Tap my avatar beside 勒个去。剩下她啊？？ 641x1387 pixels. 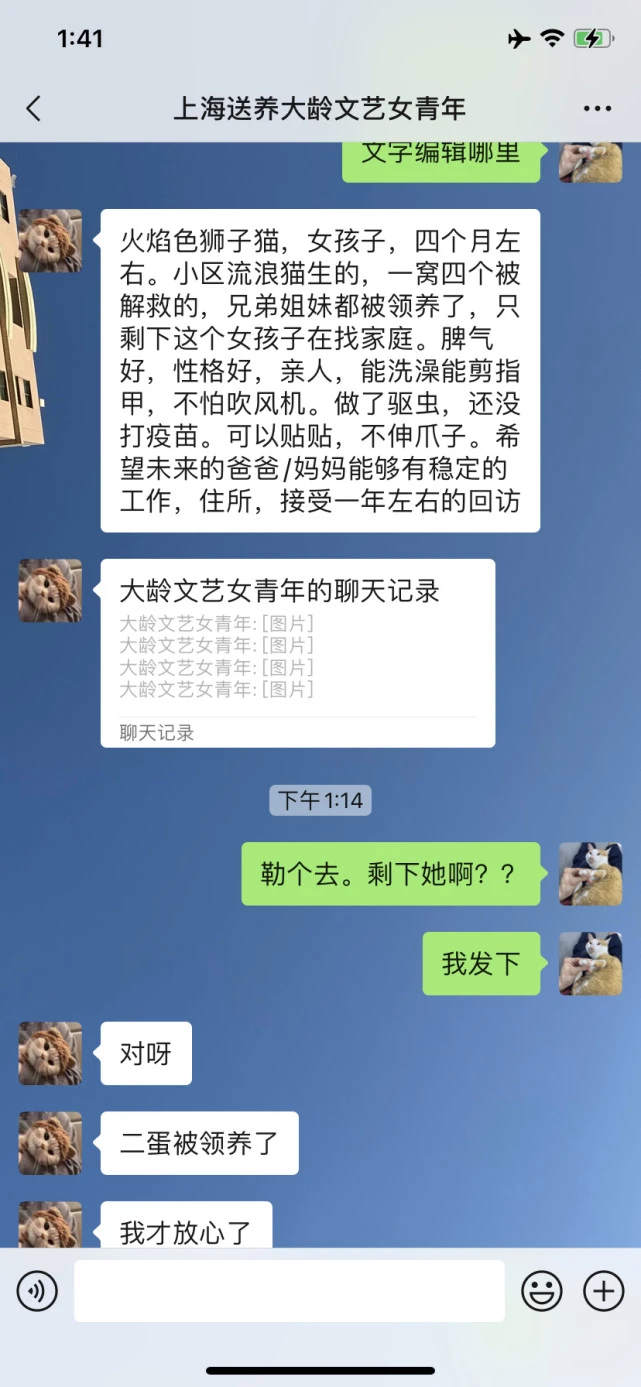point(590,873)
